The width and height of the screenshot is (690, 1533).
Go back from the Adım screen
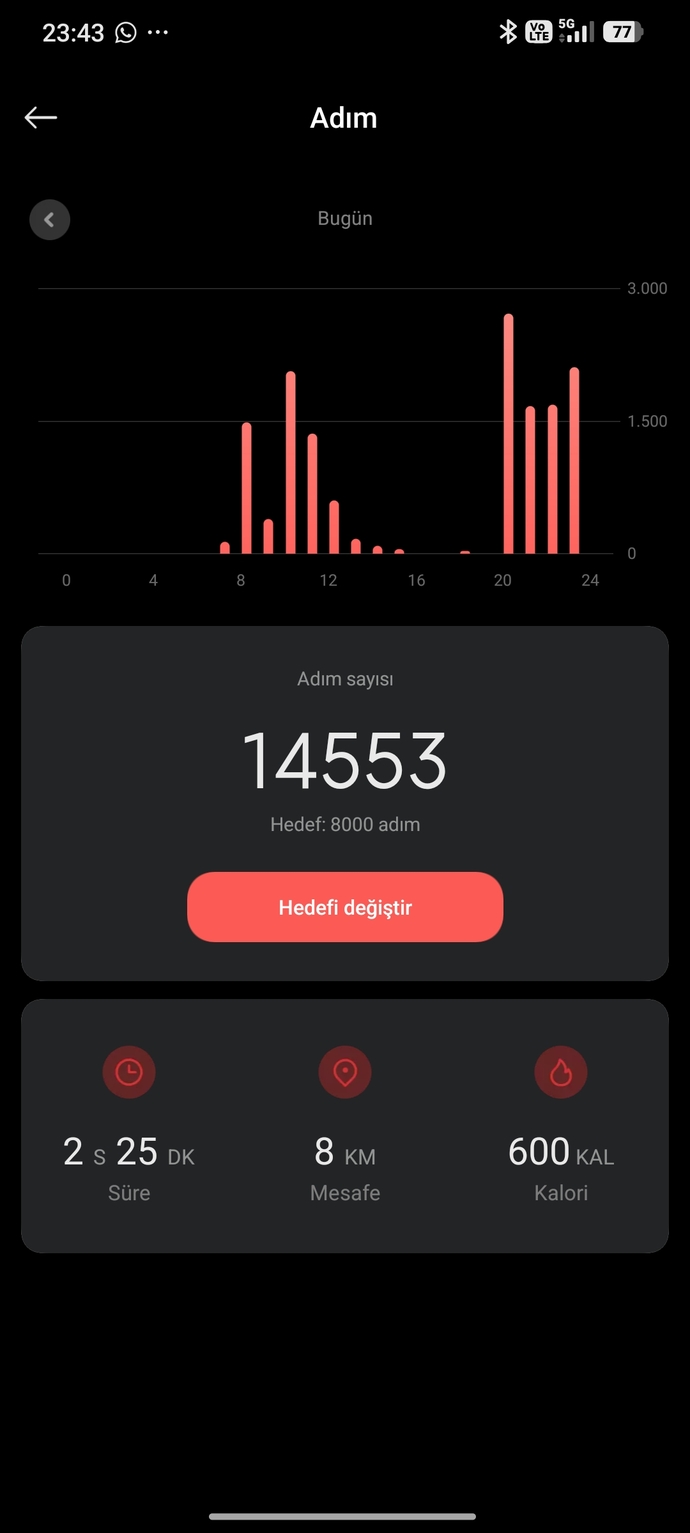(x=41, y=118)
